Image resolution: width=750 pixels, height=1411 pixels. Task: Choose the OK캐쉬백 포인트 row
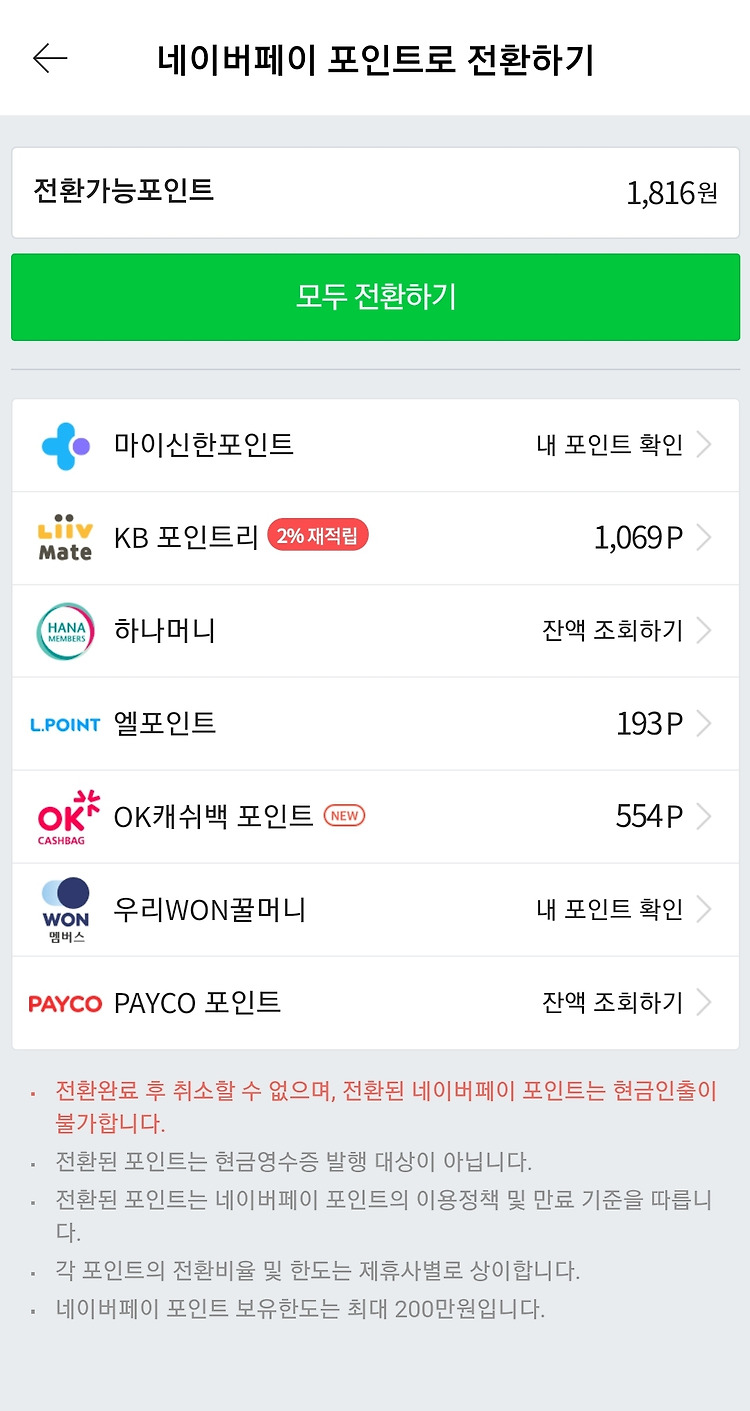376,817
